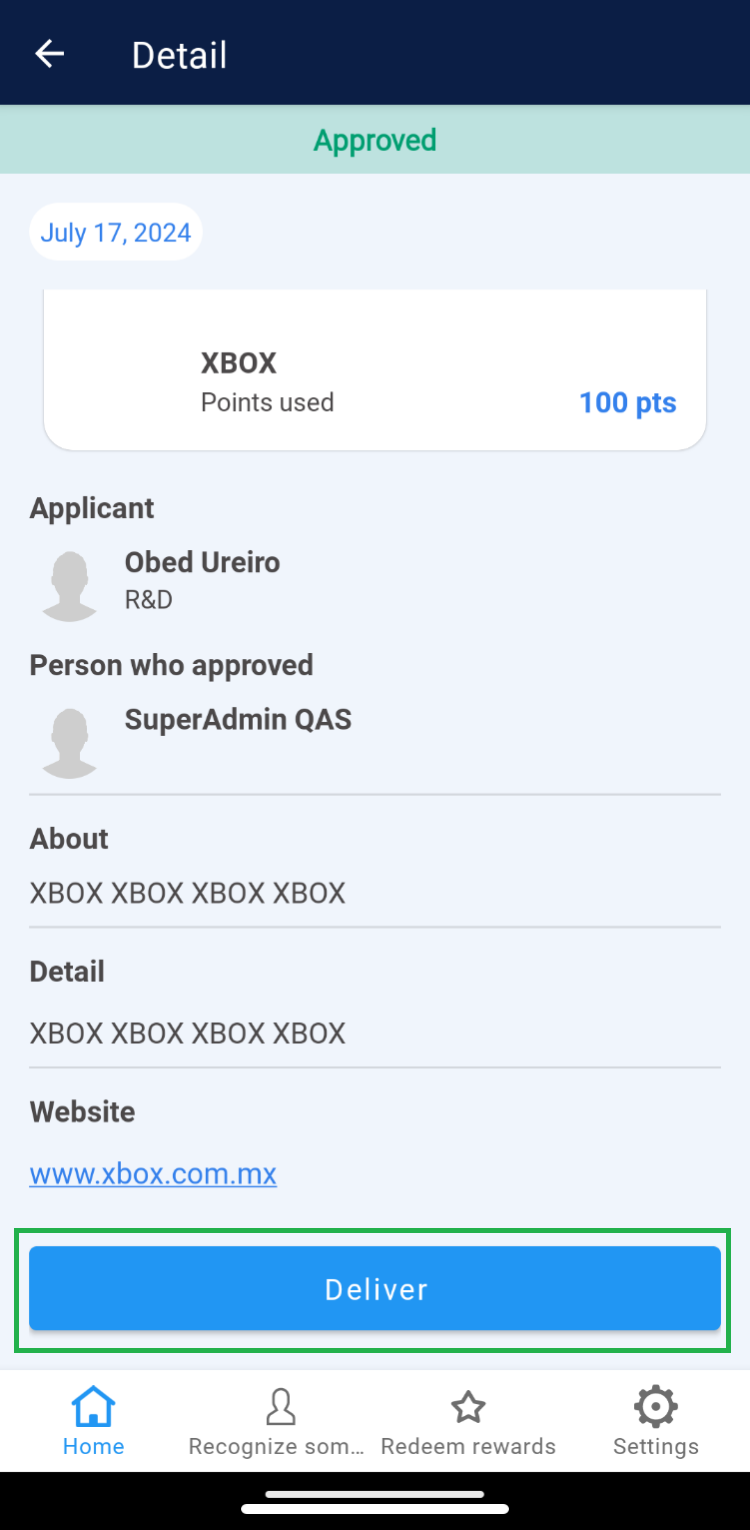
Task: Go back from the Detail screen
Action: [x=49, y=54]
